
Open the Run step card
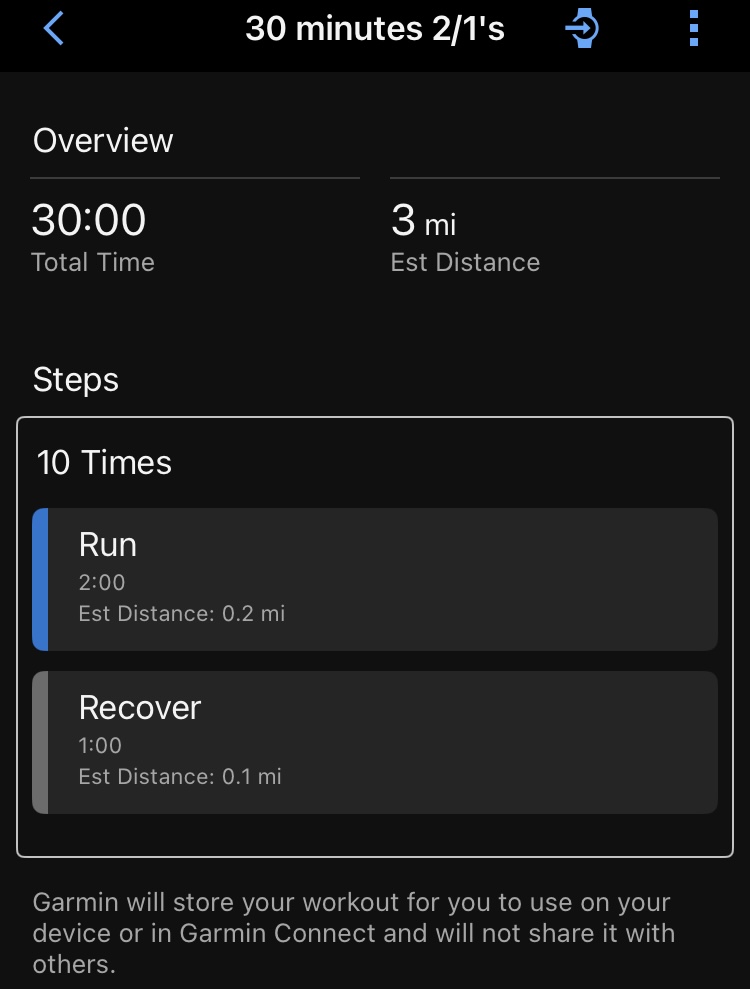(x=375, y=579)
